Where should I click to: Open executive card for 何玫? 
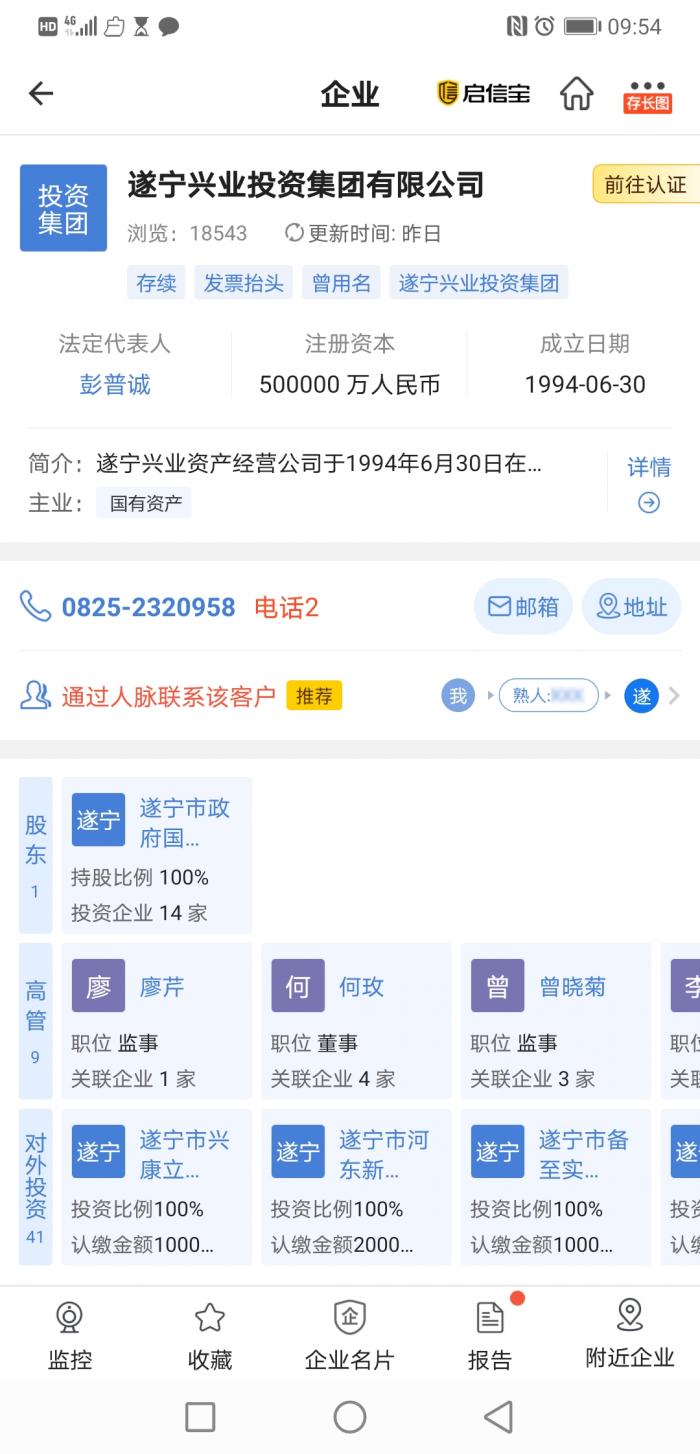coord(356,1021)
